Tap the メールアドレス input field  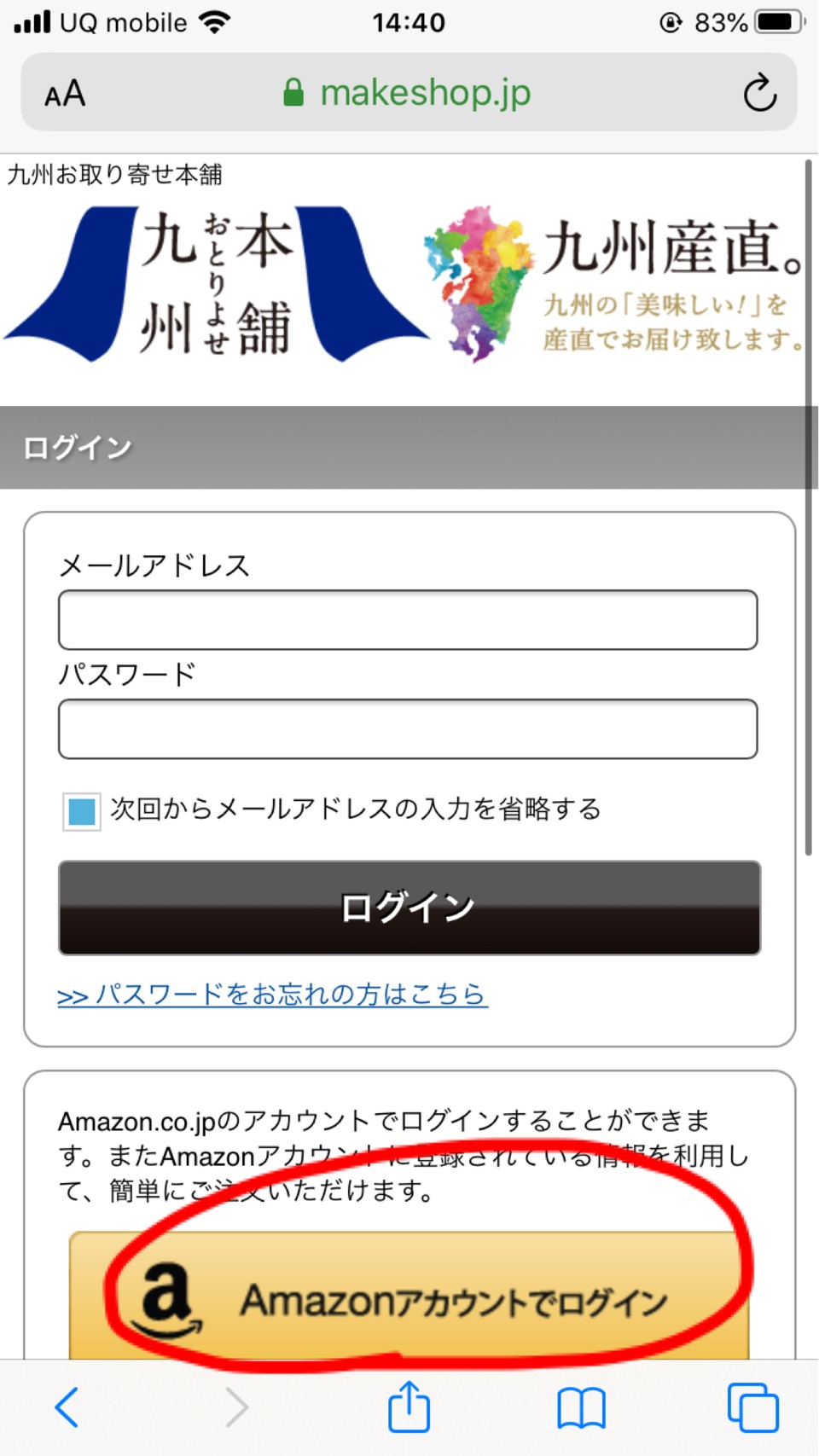[x=408, y=620]
